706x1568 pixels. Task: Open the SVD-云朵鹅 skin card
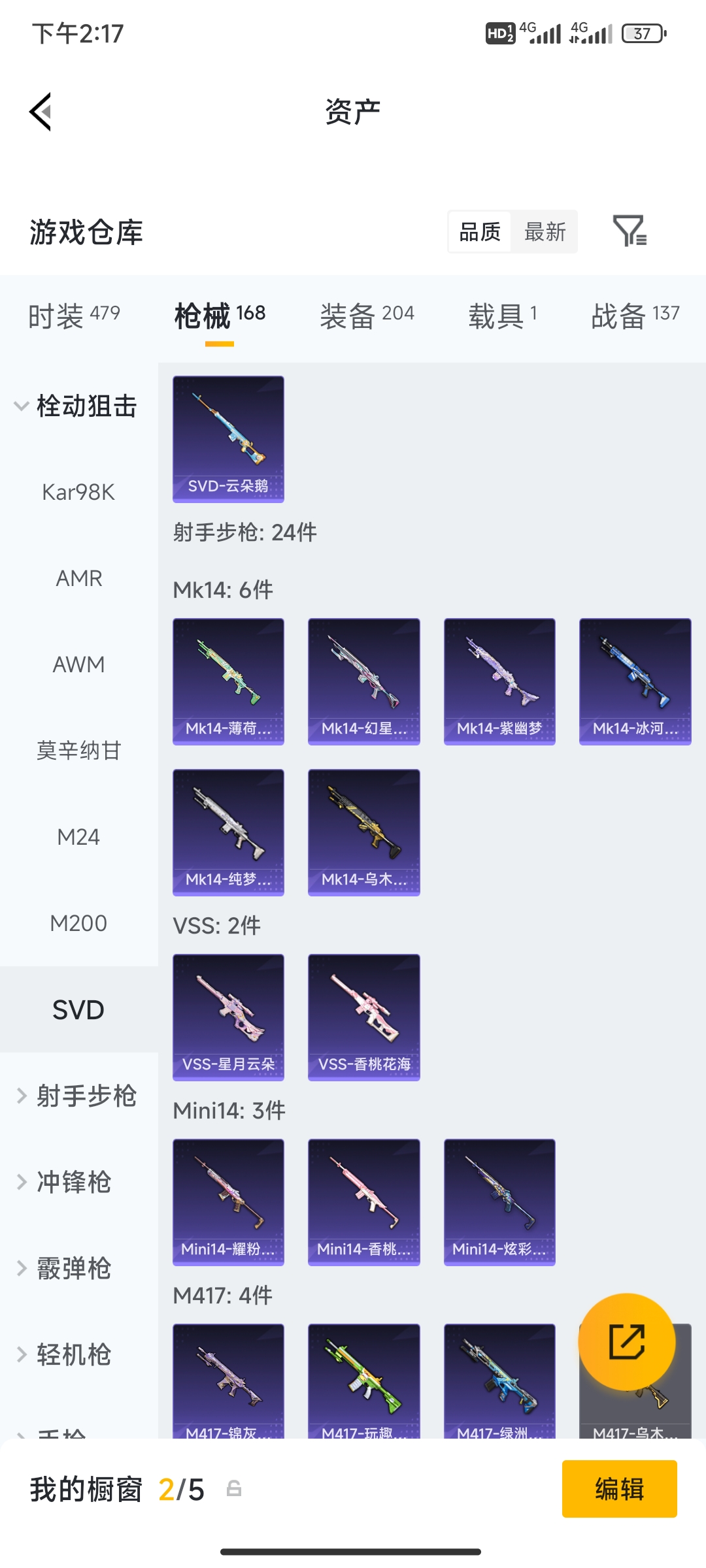(x=228, y=439)
